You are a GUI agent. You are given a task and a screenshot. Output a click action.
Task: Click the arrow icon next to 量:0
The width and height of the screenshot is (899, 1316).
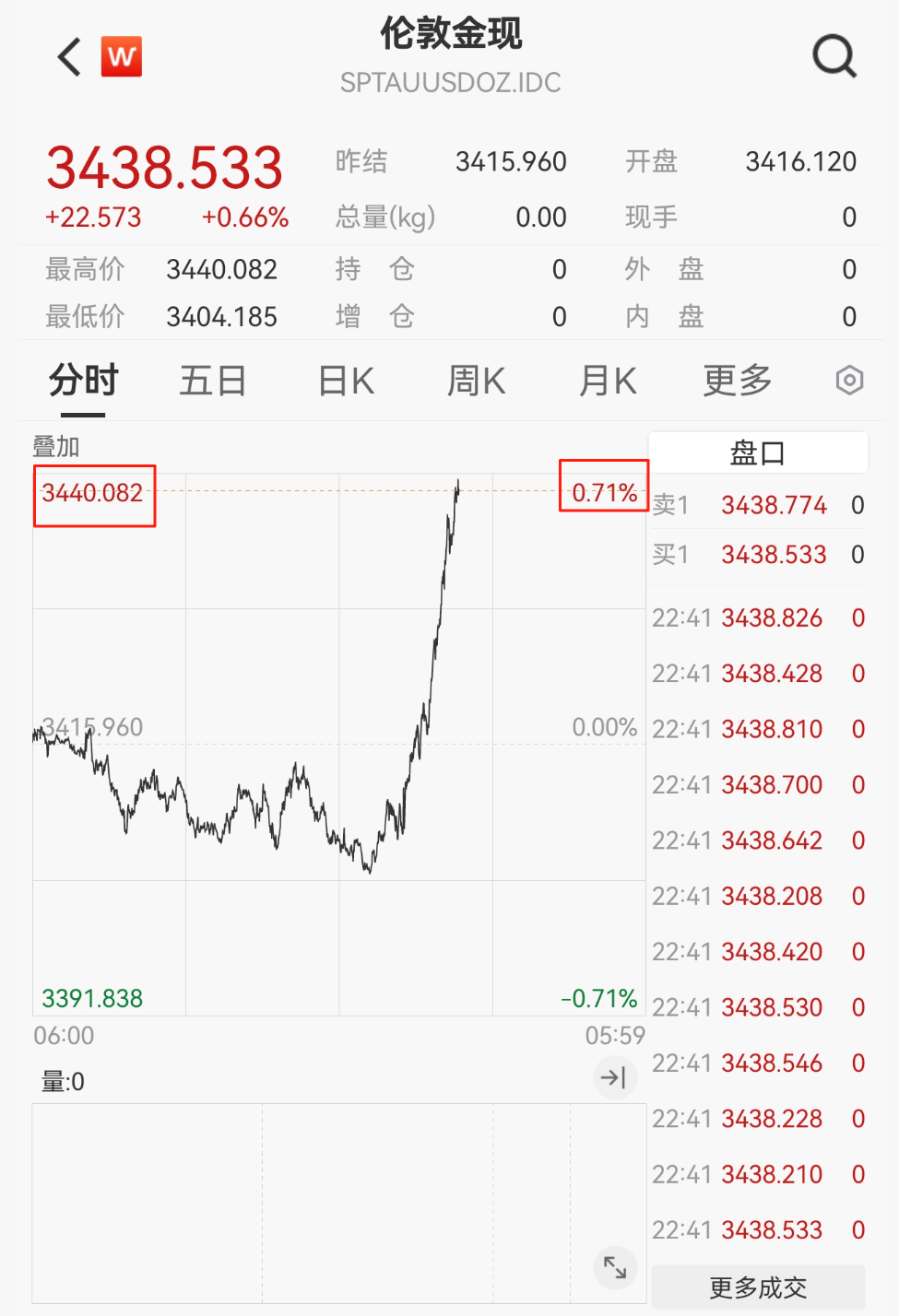(x=615, y=1076)
